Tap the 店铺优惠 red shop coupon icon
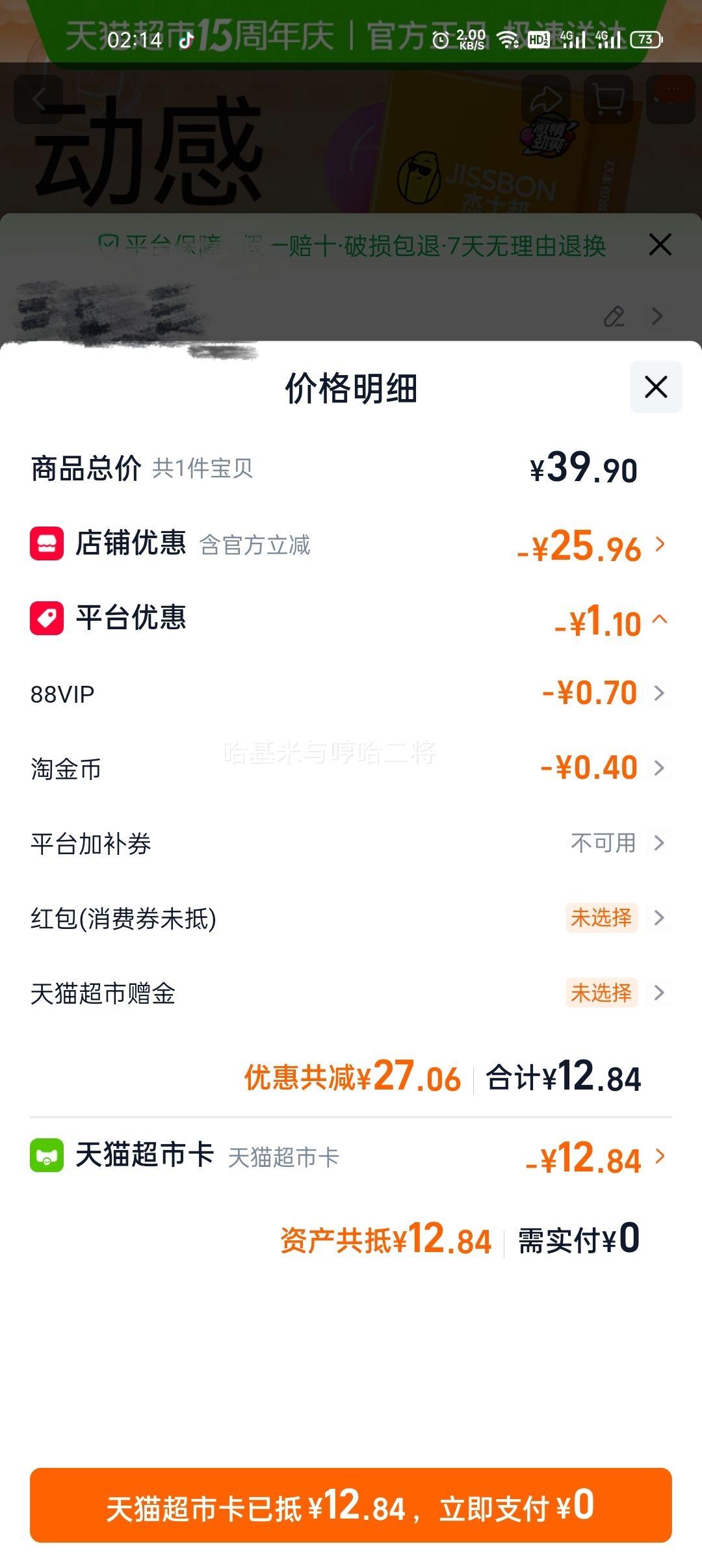Viewport: 702px width, 1568px height. [x=47, y=545]
